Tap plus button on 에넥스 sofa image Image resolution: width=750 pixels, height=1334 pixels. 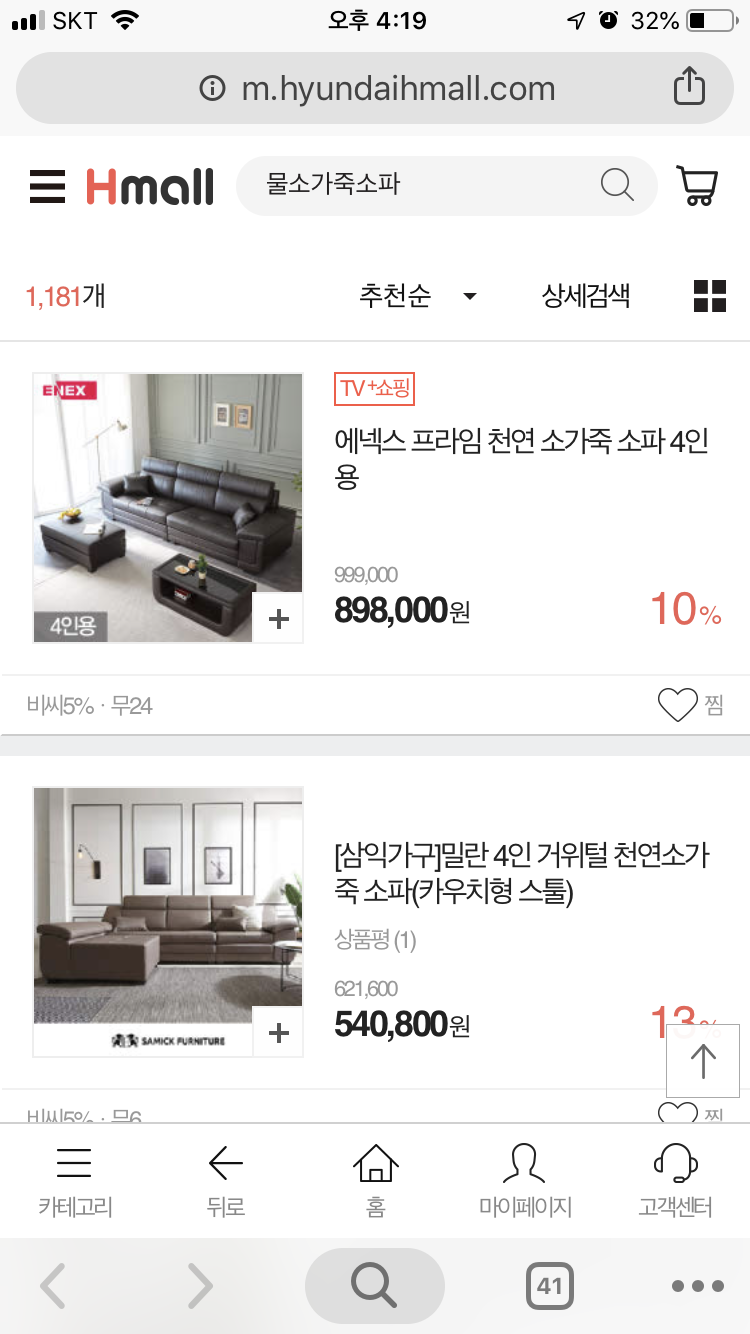[x=279, y=620]
